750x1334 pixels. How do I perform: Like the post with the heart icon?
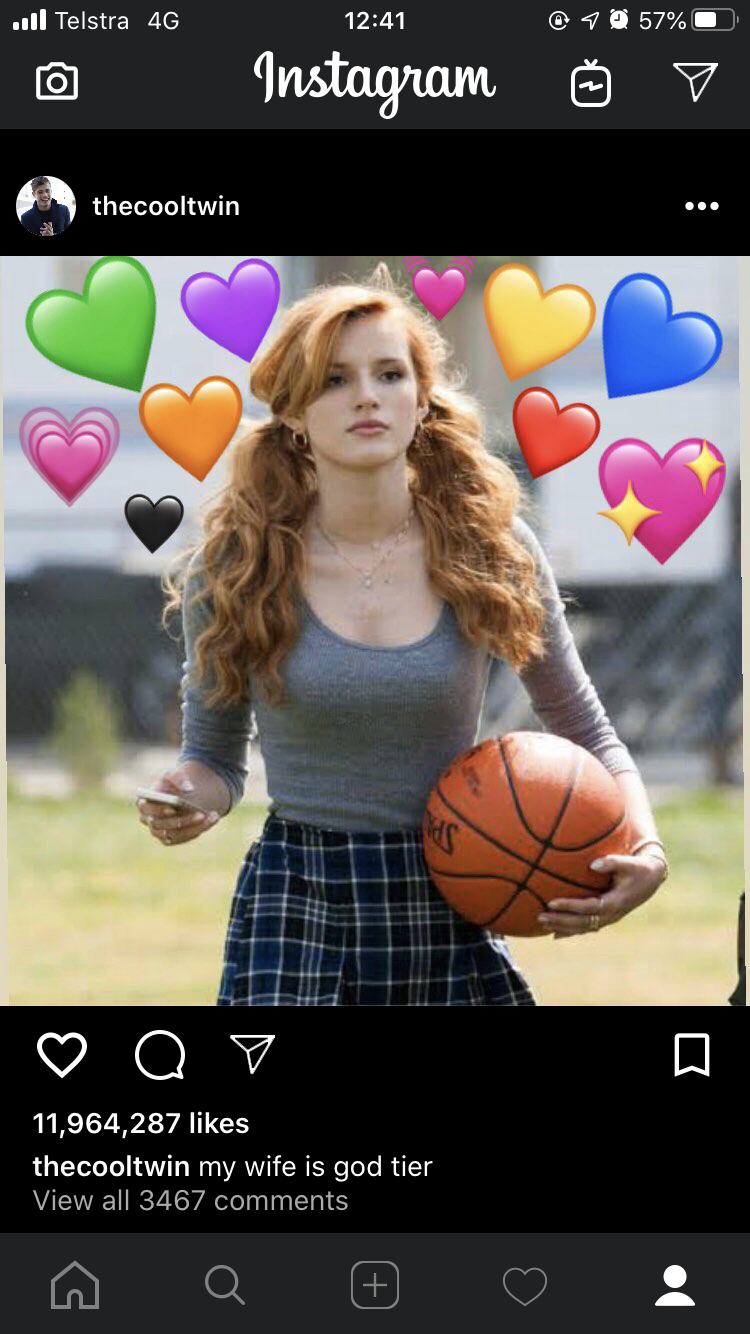62,1055
